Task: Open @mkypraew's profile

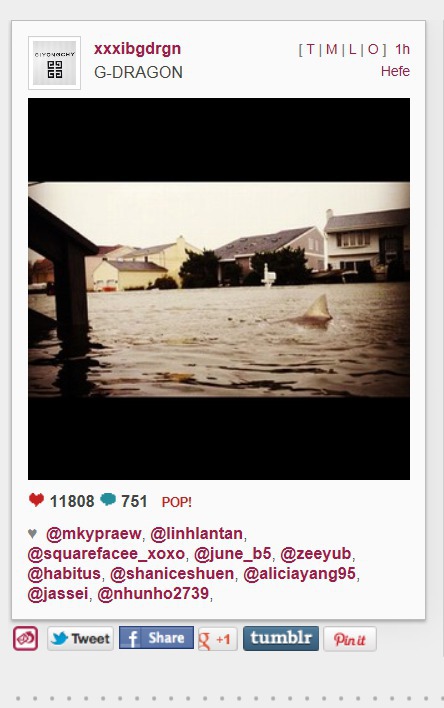Action: 93,533
